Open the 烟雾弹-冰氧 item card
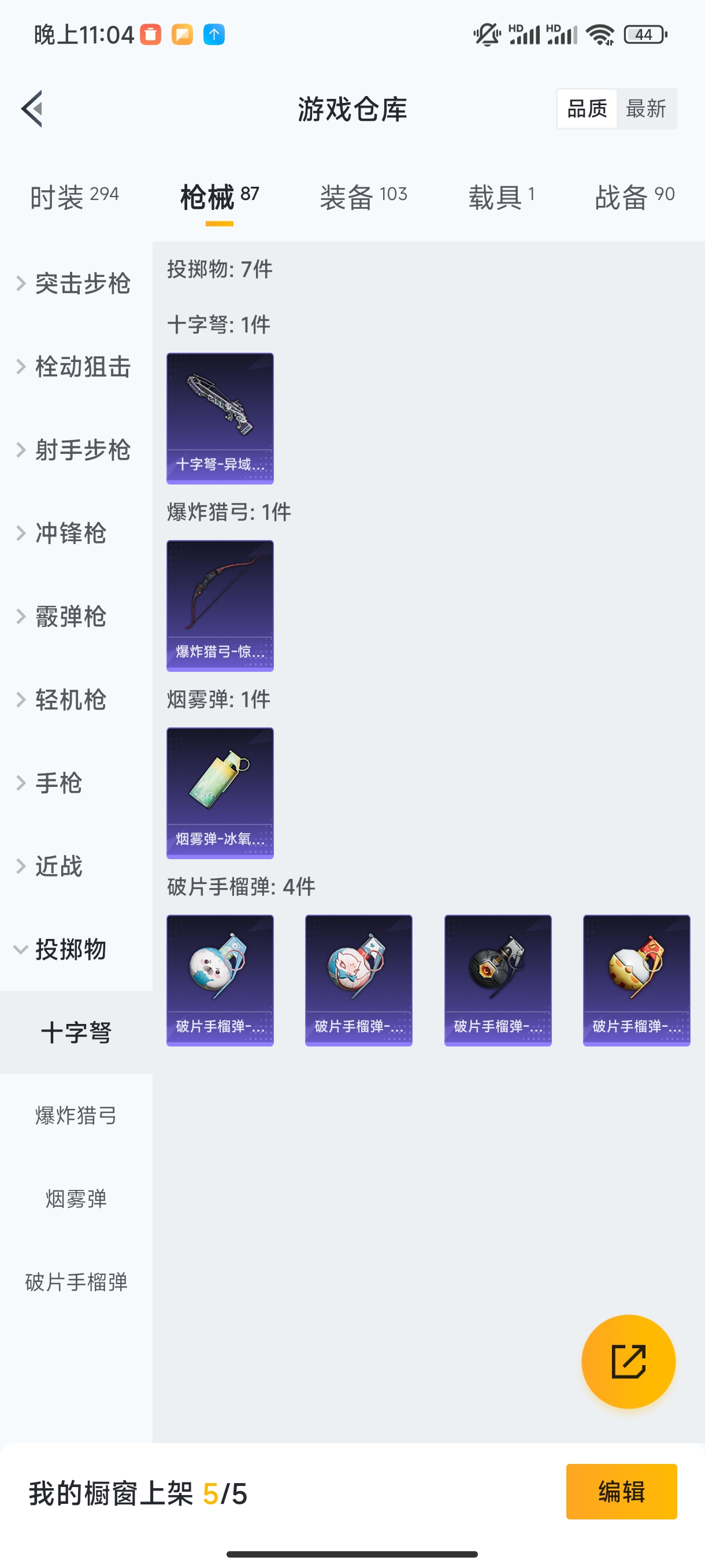Image resolution: width=705 pixels, height=1568 pixels. coord(220,793)
